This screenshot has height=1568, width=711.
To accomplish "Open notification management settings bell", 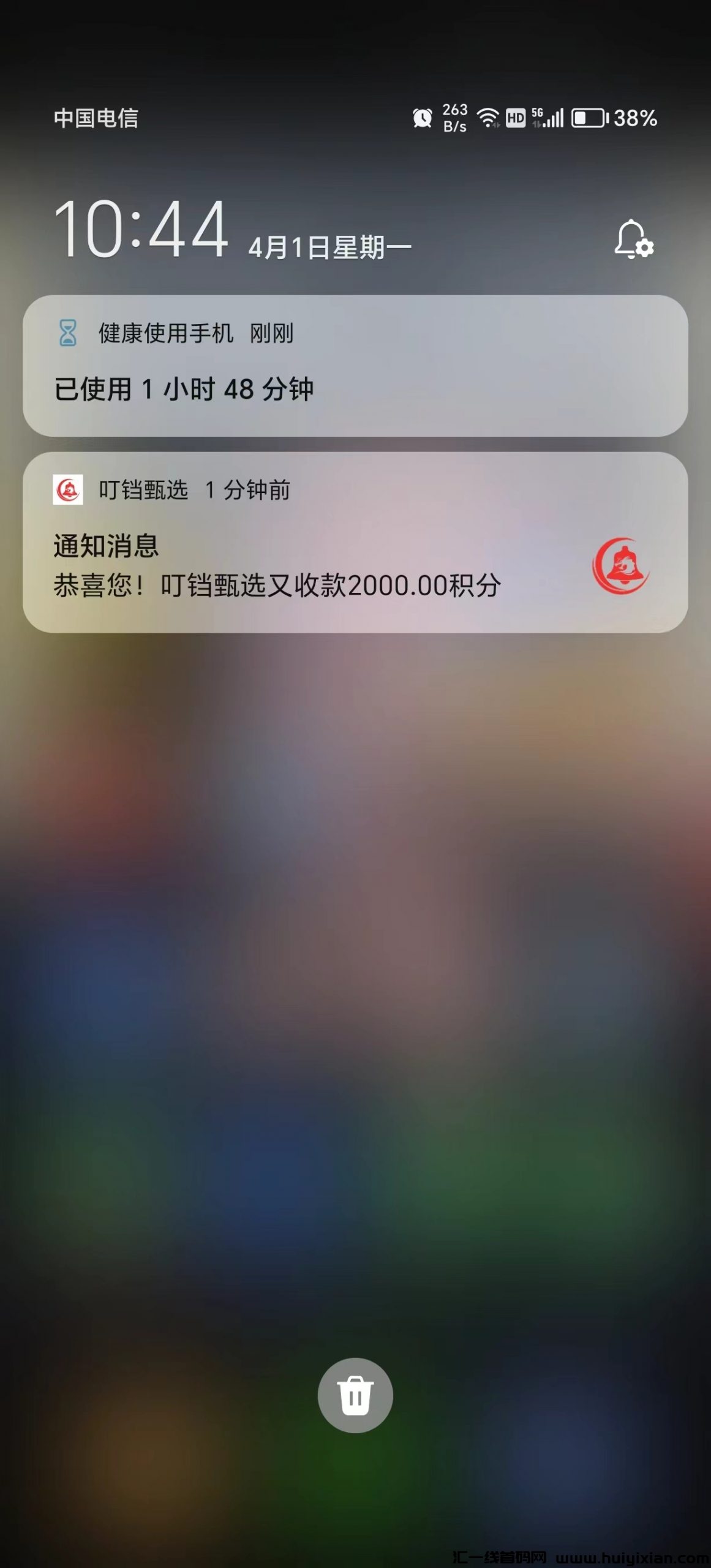I will coord(633,239).
